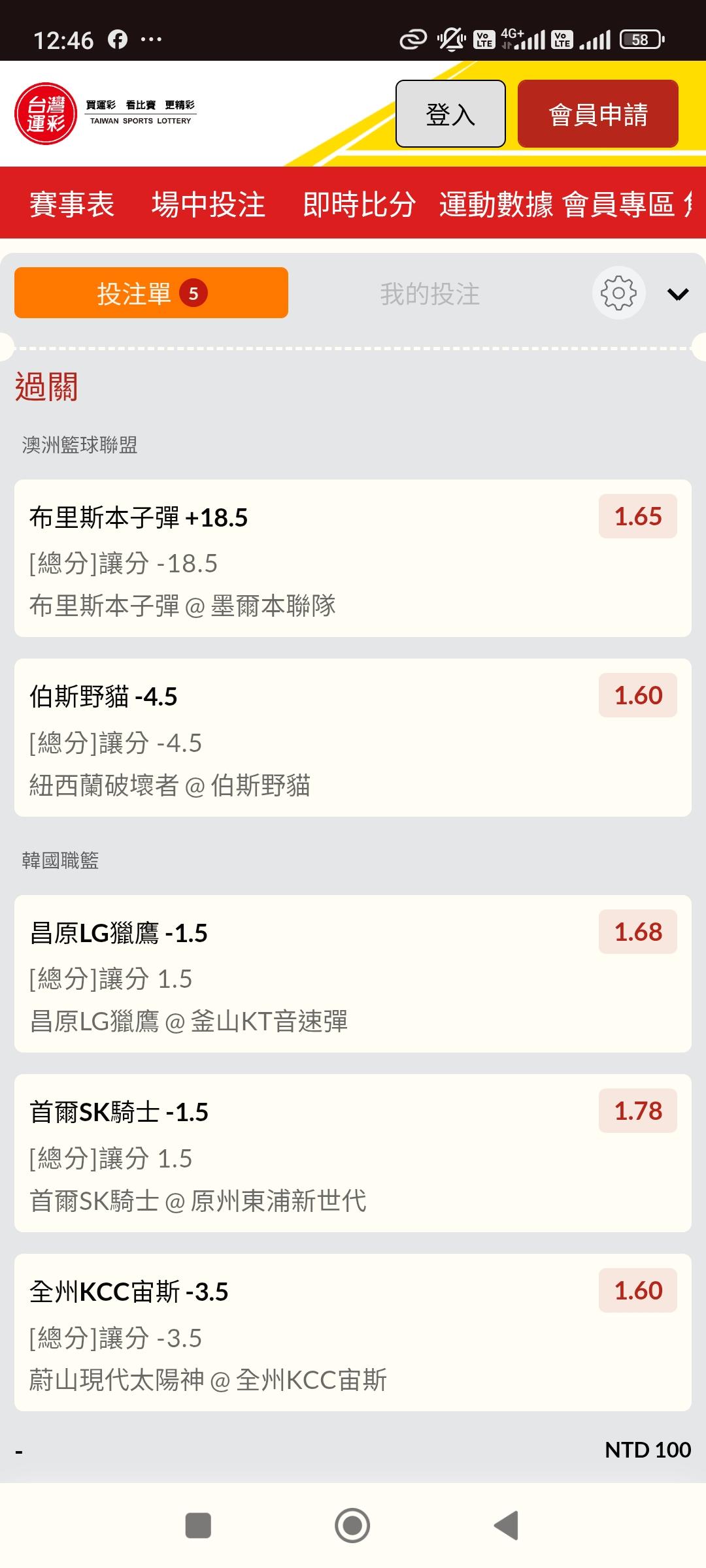Open 會員申請 member registration
Image resolution: width=706 pixels, height=1568 pixels.
tap(597, 114)
